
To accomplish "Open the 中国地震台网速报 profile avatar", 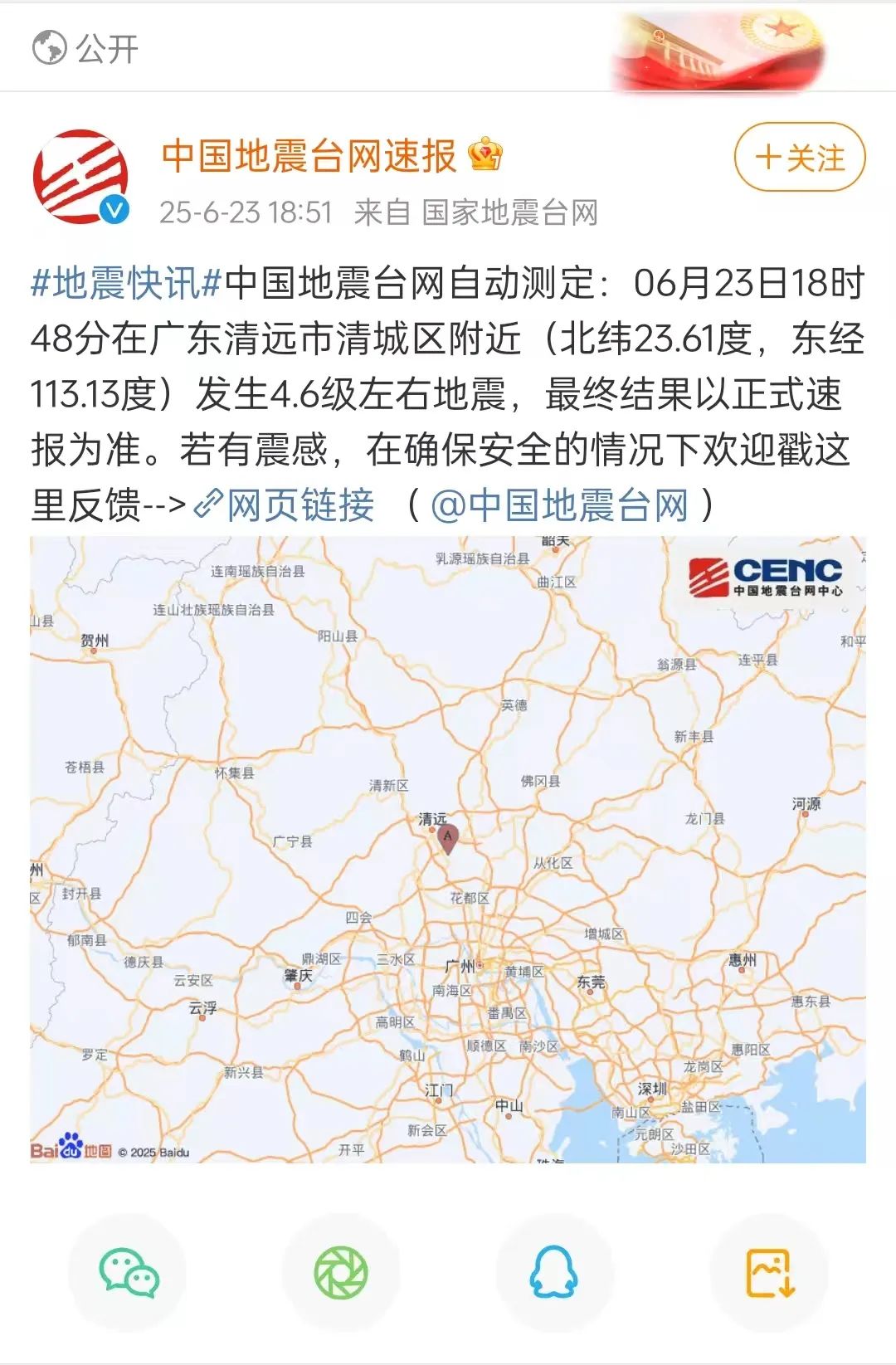I will tap(80, 177).
